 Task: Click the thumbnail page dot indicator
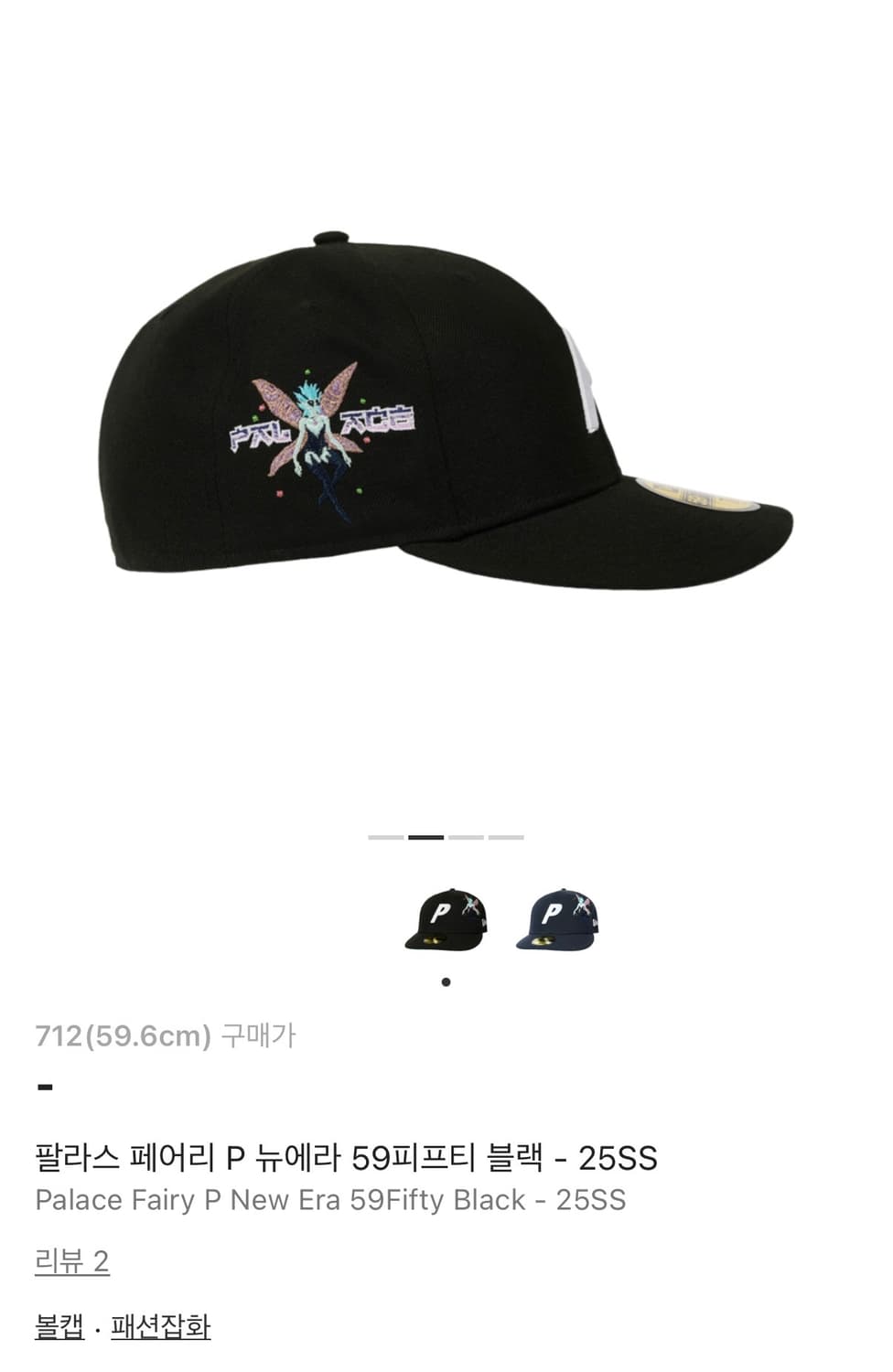[x=446, y=981]
